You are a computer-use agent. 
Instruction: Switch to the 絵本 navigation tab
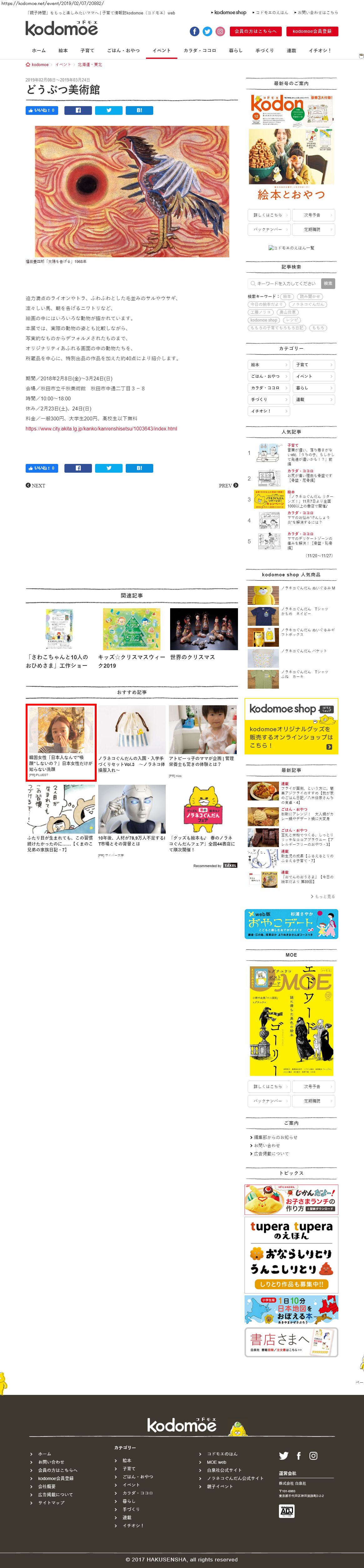click(x=63, y=50)
